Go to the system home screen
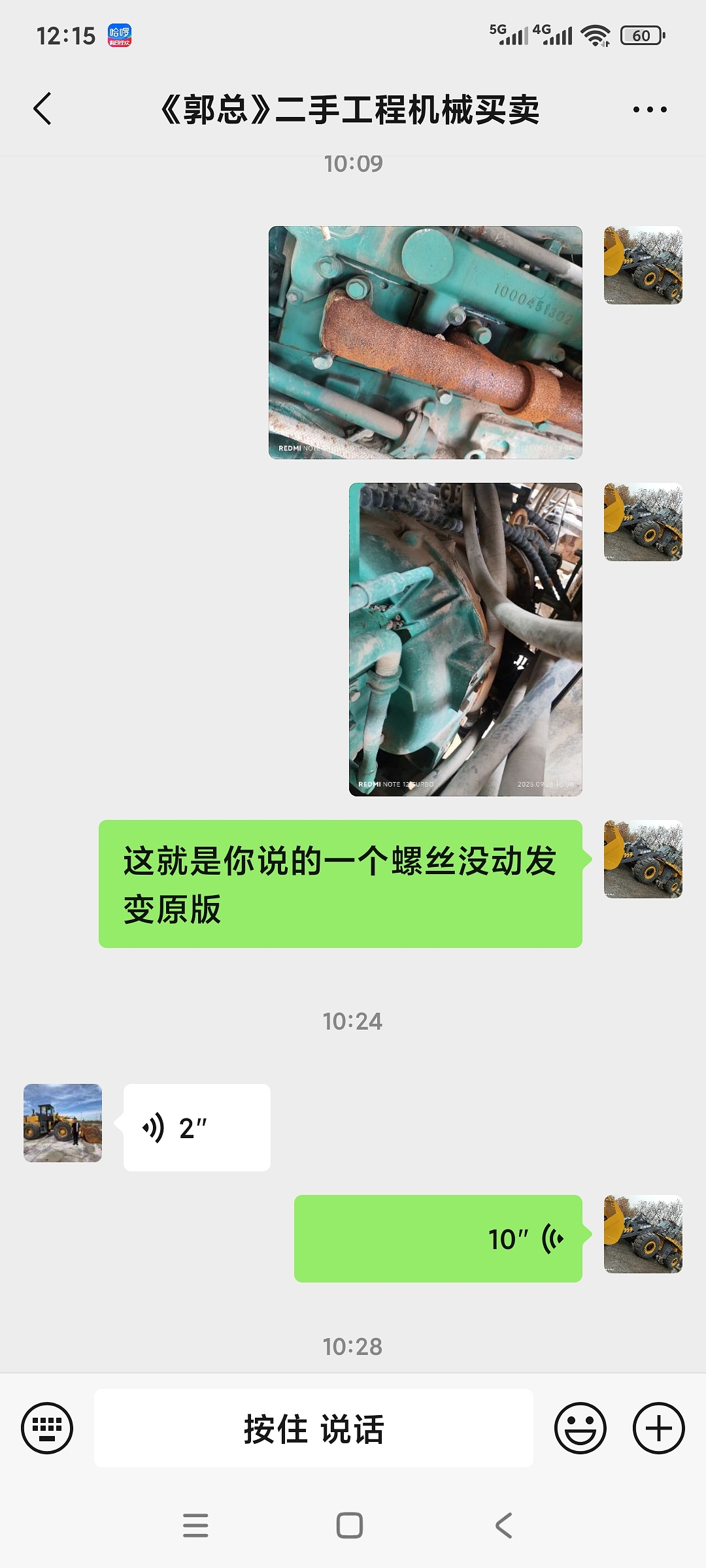The height and width of the screenshot is (1568, 706). click(350, 1526)
